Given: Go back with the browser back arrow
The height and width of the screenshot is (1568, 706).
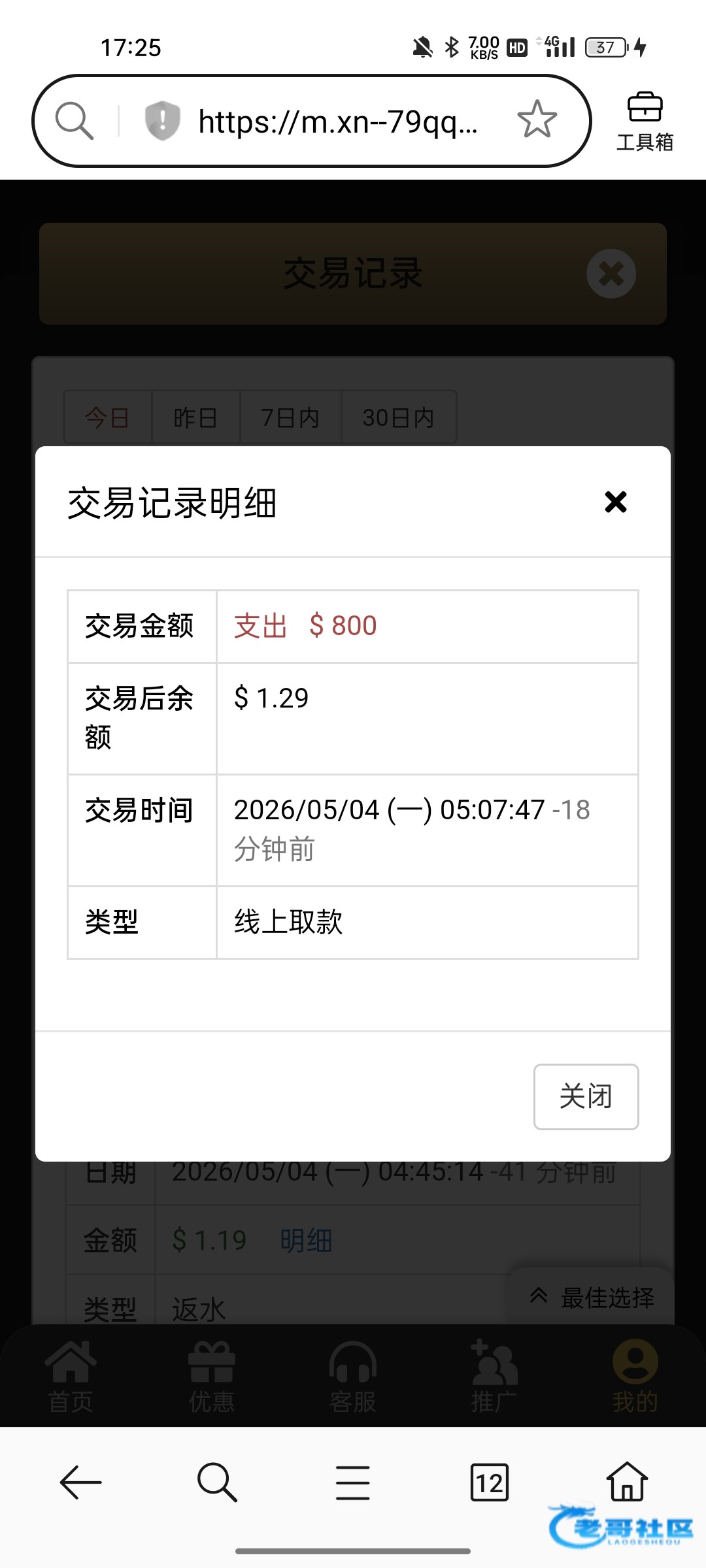Looking at the screenshot, I should coord(81,1482).
